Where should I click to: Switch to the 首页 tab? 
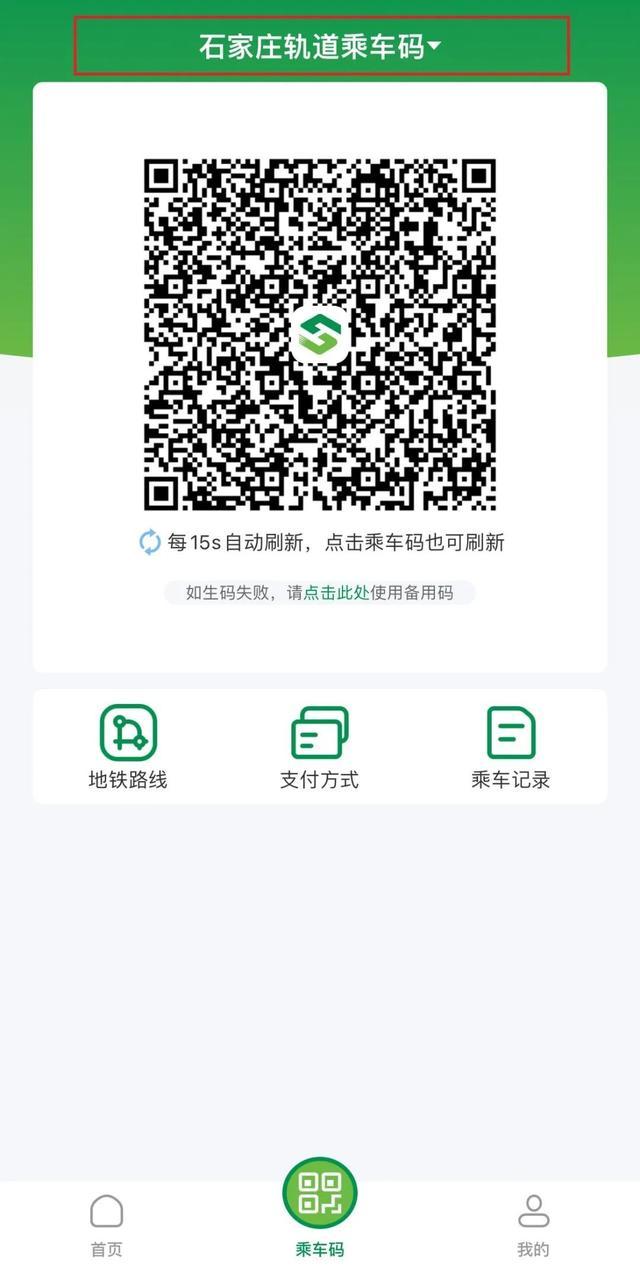click(107, 1224)
